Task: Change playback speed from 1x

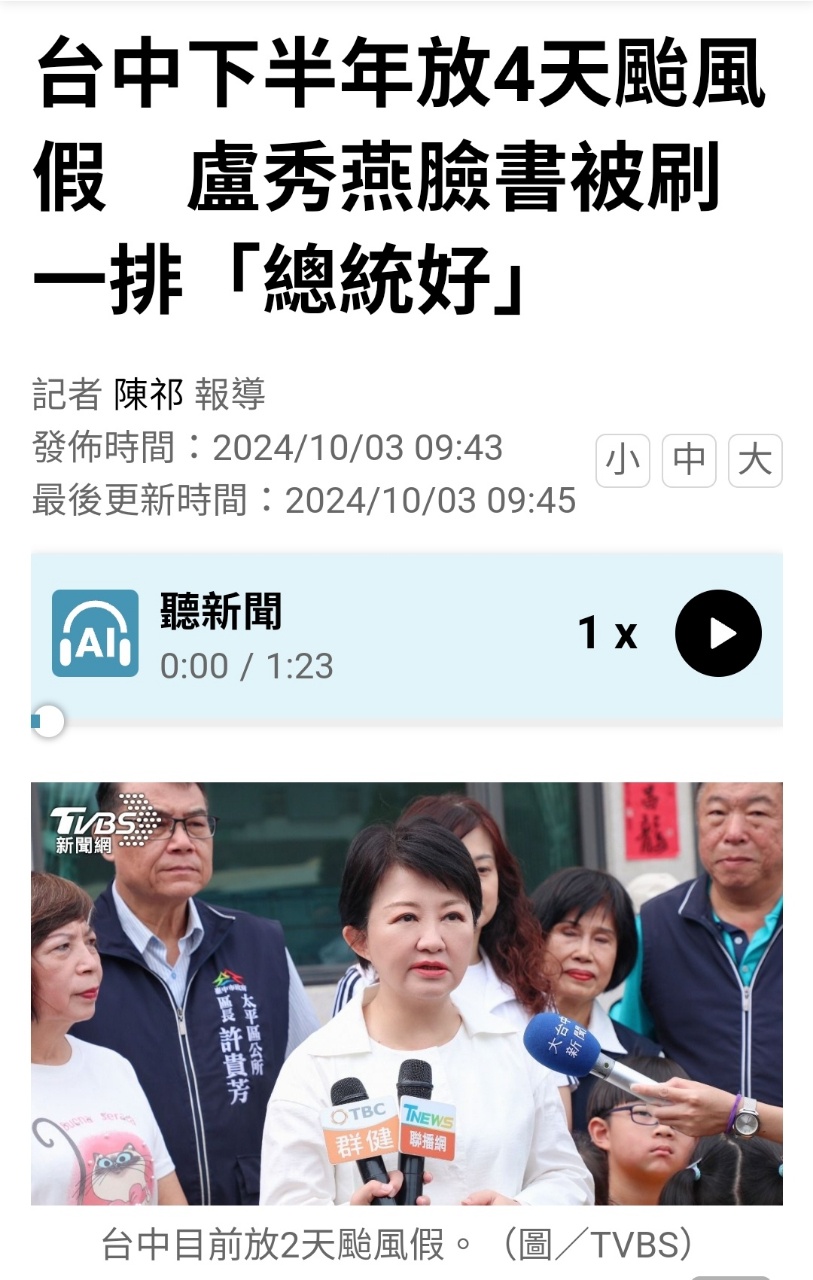Action: (x=607, y=633)
